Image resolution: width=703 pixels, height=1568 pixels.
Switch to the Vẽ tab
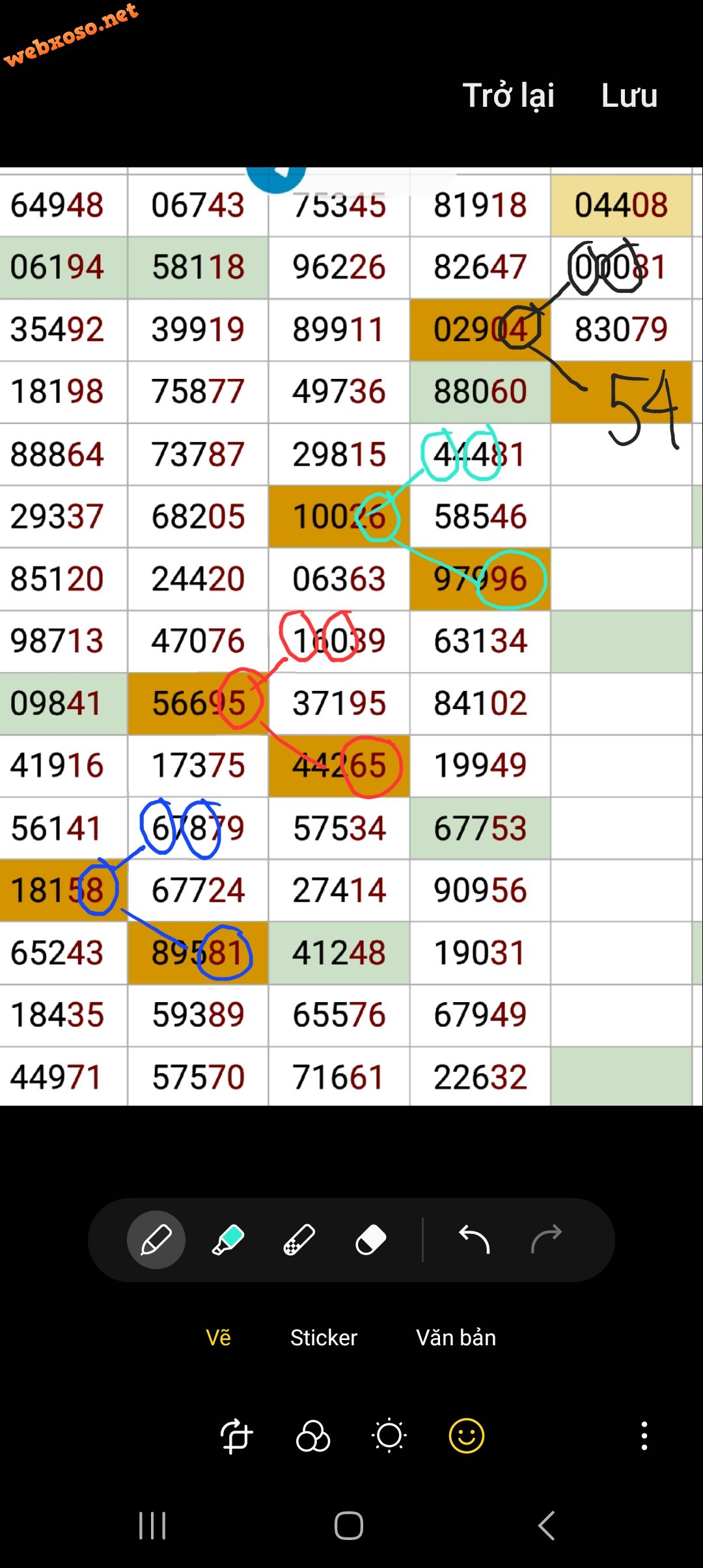click(x=218, y=1338)
